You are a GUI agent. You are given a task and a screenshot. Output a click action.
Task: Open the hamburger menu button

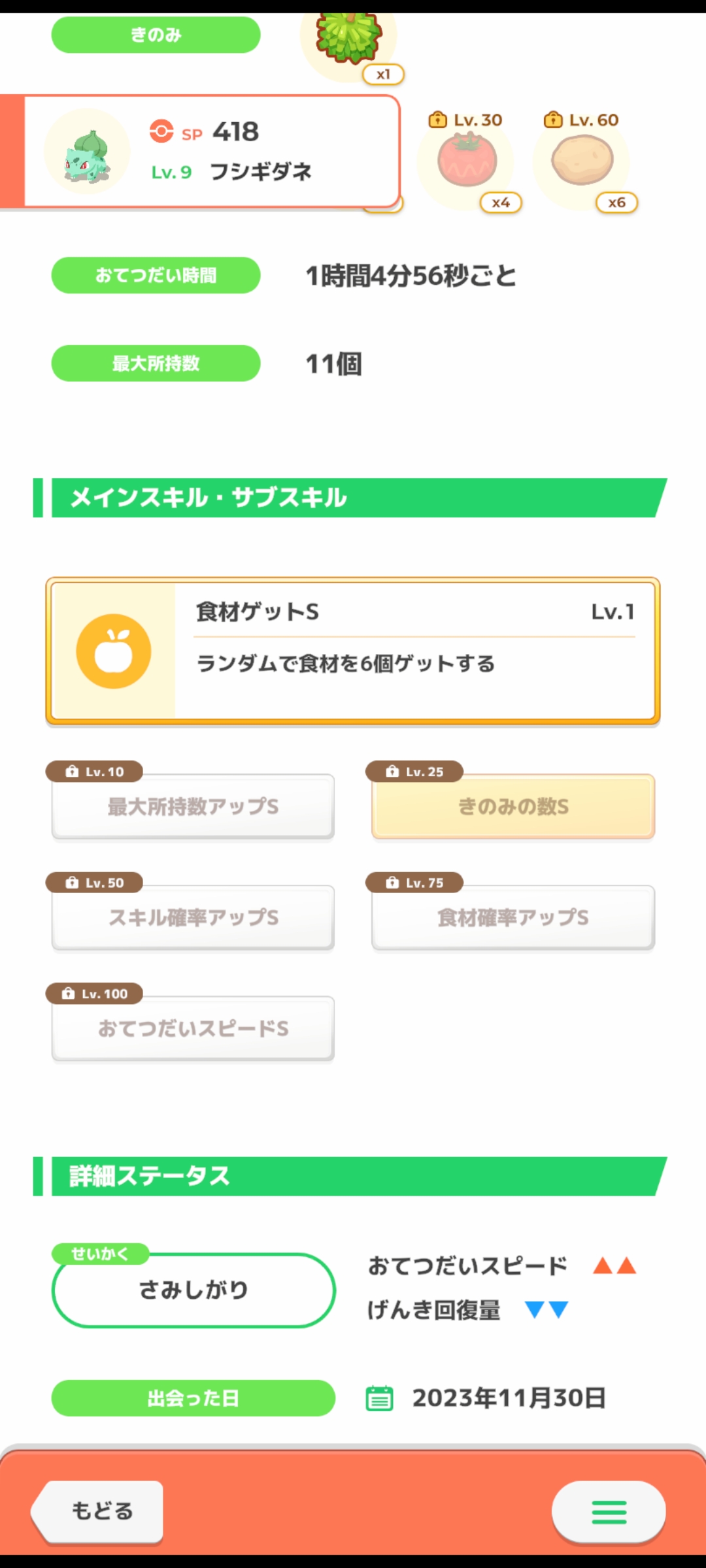pos(609,1511)
